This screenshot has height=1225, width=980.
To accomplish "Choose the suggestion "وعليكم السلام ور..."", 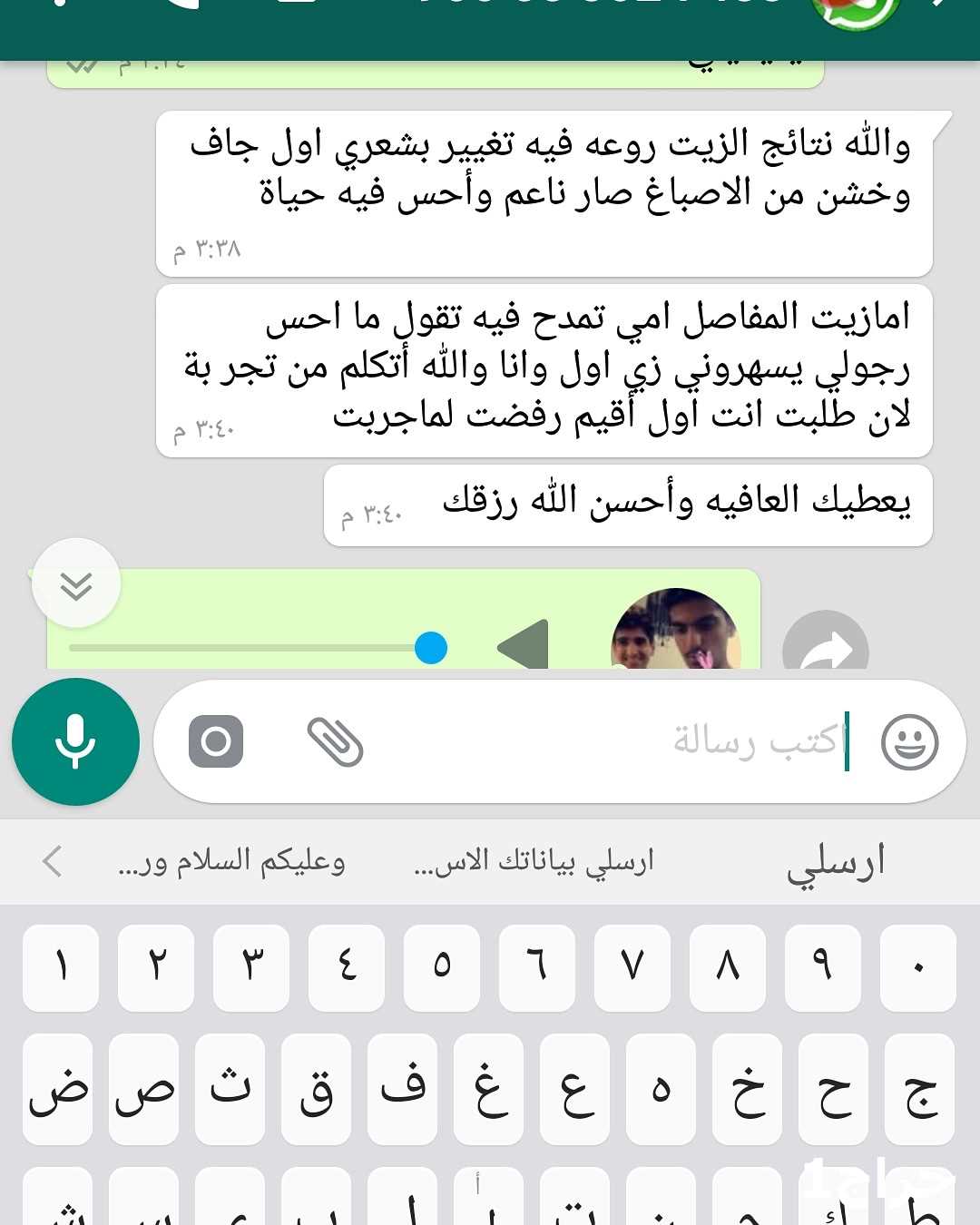I will (x=232, y=861).
